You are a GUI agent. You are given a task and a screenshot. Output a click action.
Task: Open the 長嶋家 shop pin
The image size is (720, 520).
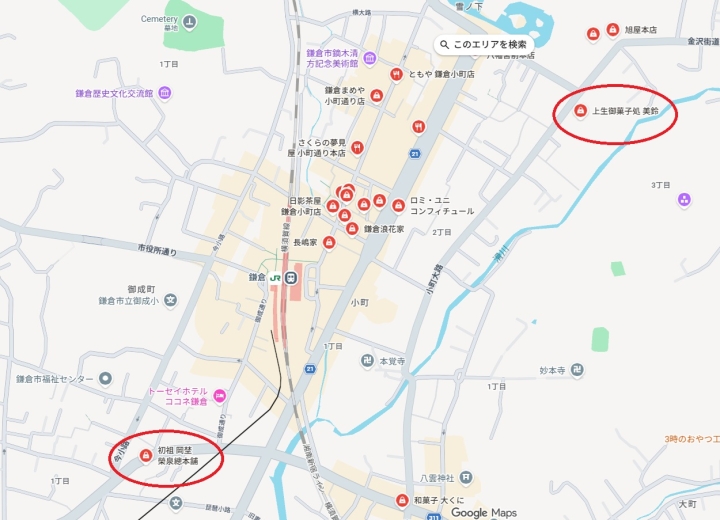click(x=329, y=242)
